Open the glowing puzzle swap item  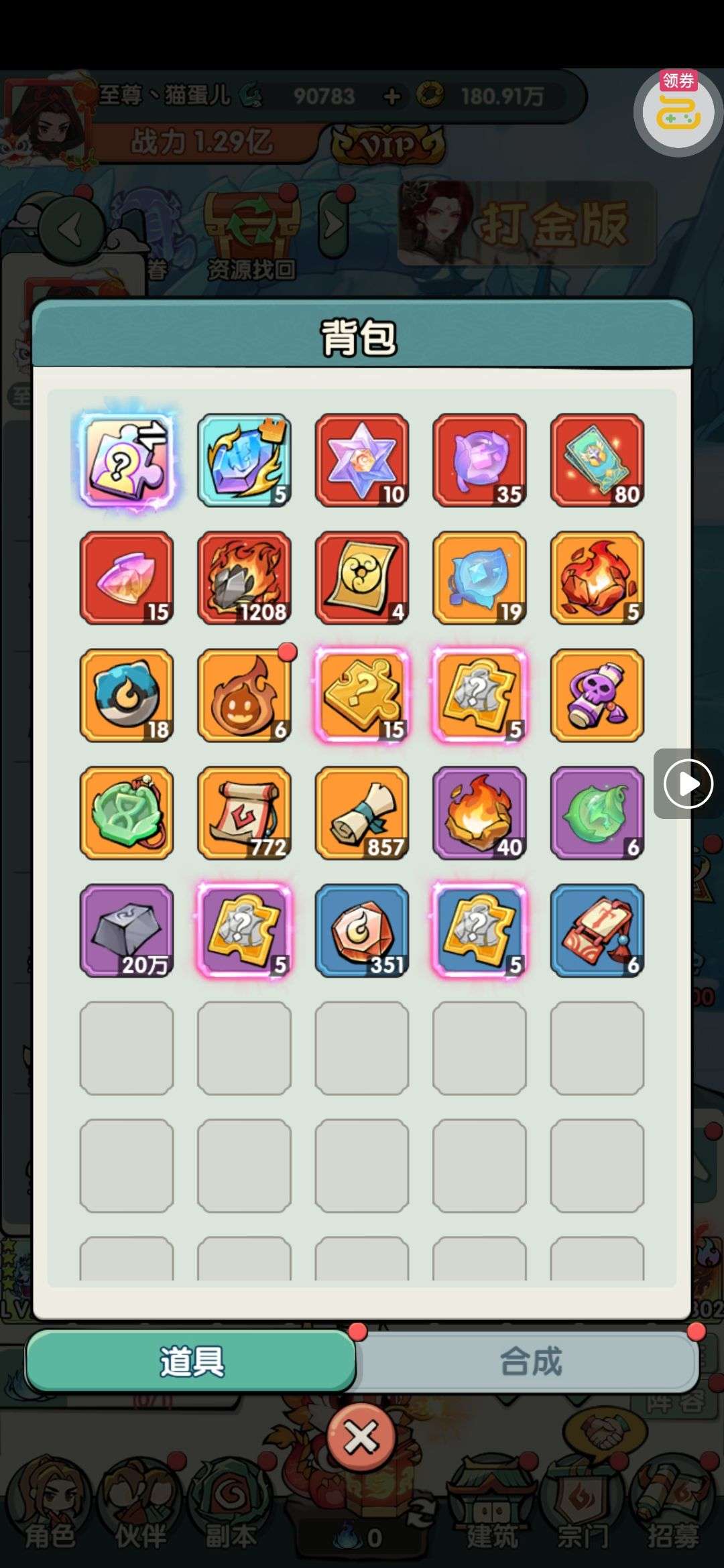point(127,460)
